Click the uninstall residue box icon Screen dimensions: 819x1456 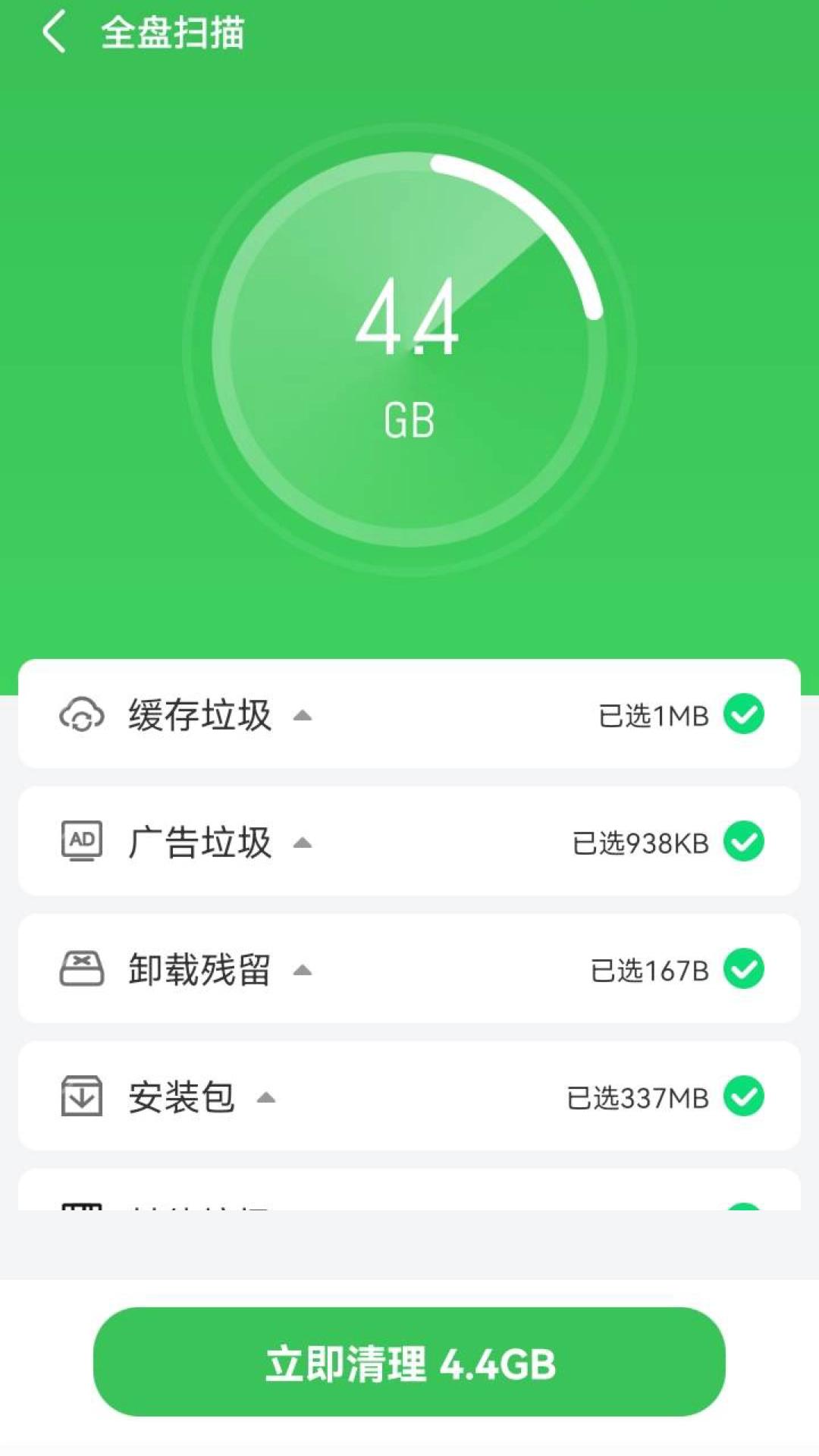pos(82,968)
